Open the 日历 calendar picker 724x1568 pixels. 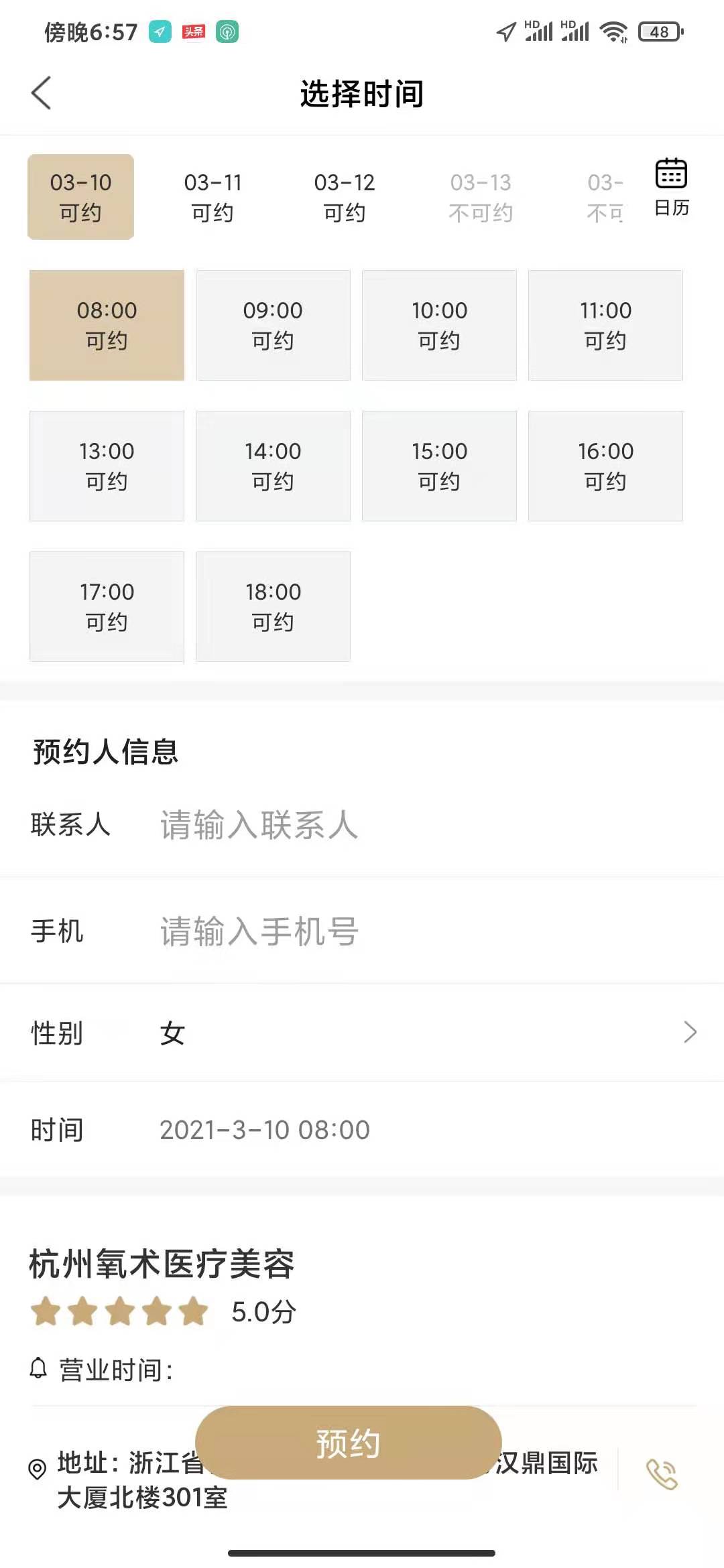pyautogui.click(x=671, y=188)
